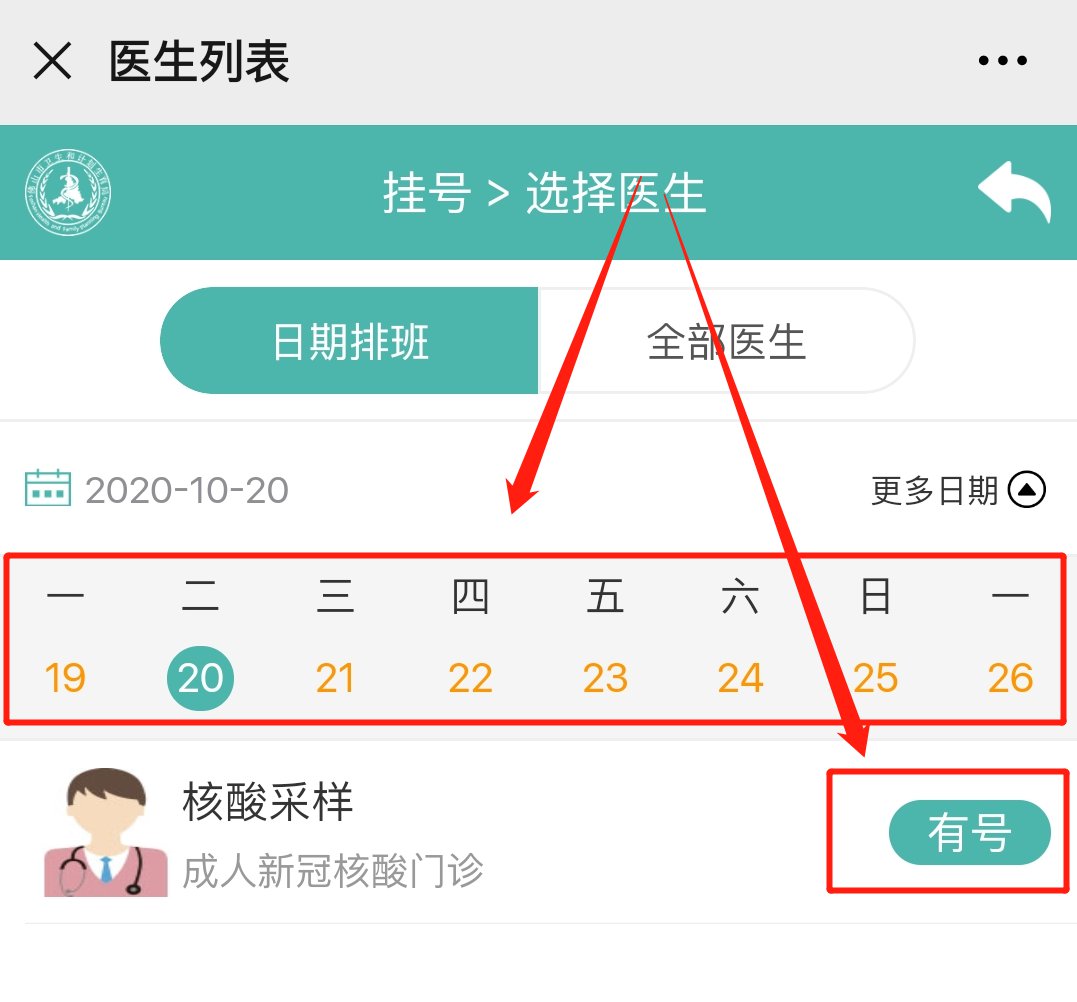
Task: Select date 26 Monday
Action: tap(1010, 678)
